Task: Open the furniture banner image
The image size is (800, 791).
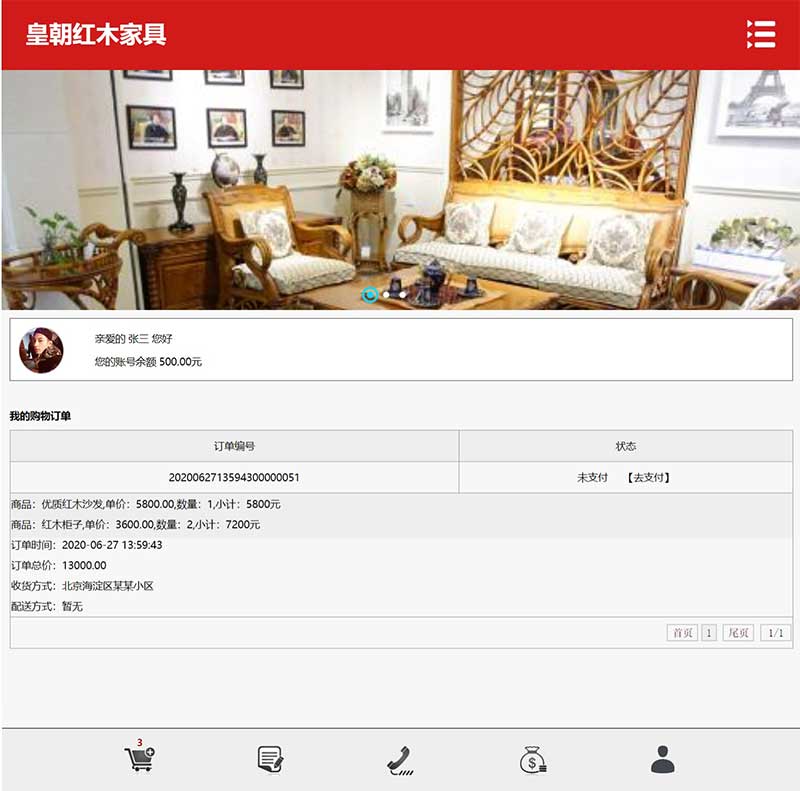Action: coord(400,180)
